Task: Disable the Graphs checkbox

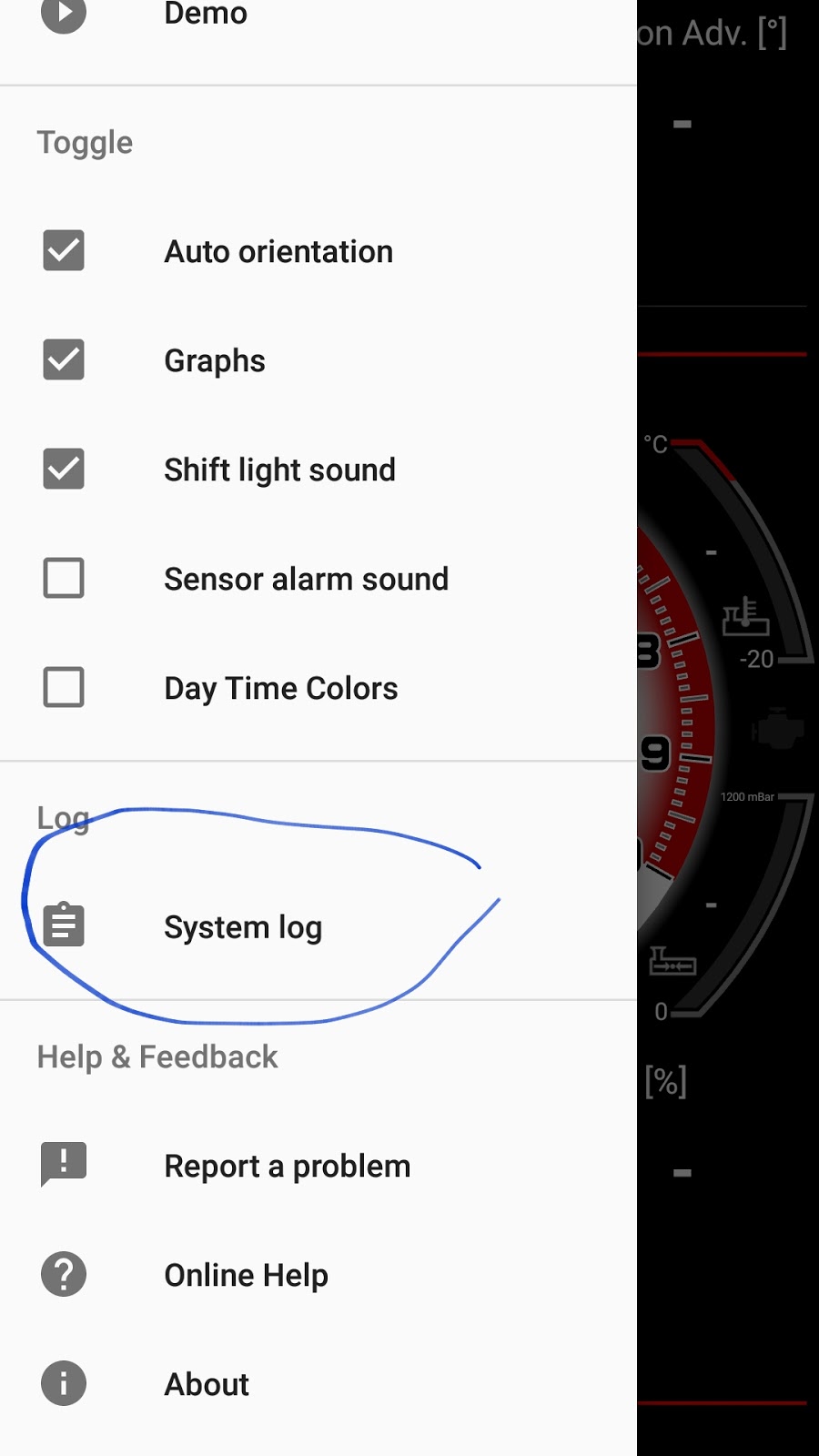Action: [x=64, y=360]
